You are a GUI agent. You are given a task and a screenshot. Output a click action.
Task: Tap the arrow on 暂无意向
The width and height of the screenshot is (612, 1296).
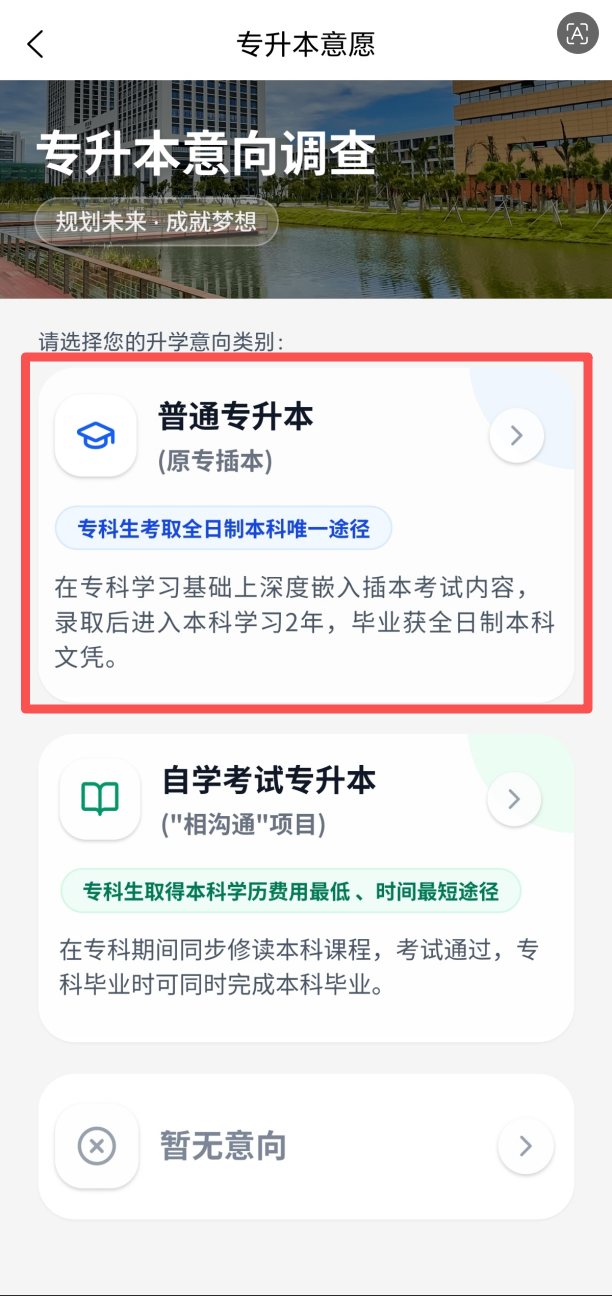click(525, 1146)
